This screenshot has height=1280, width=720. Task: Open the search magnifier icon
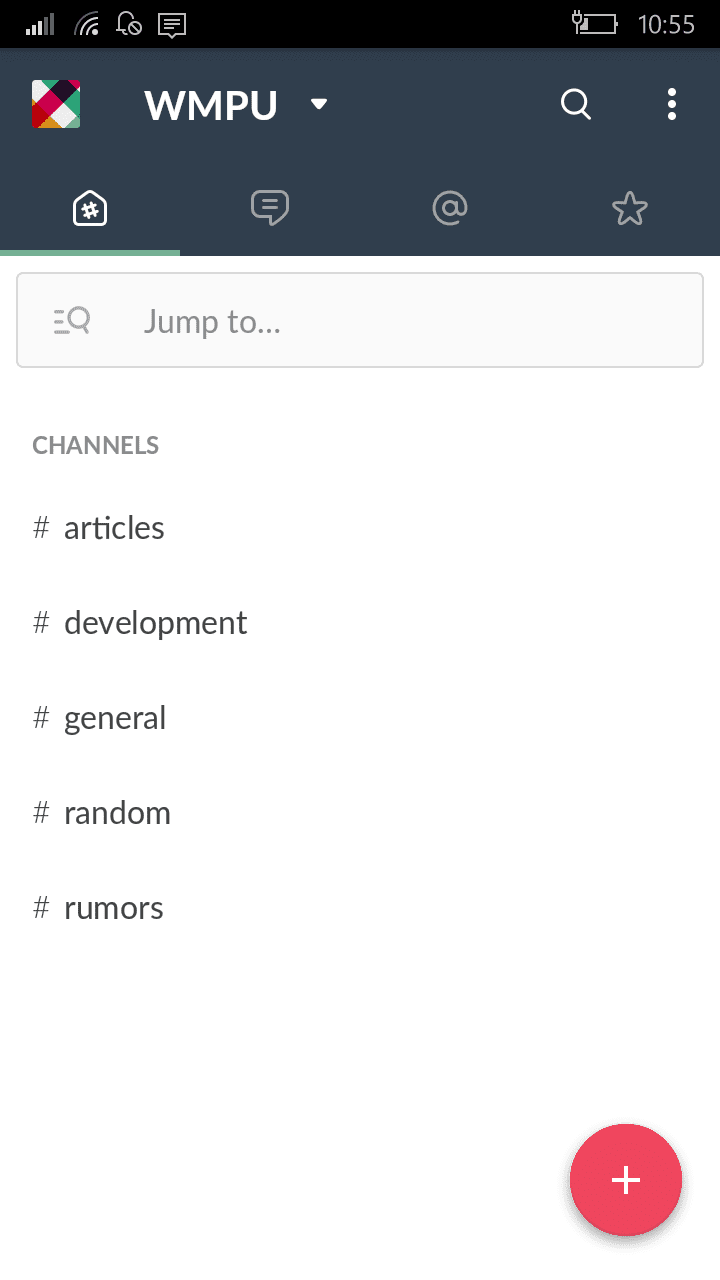point(576,104)
